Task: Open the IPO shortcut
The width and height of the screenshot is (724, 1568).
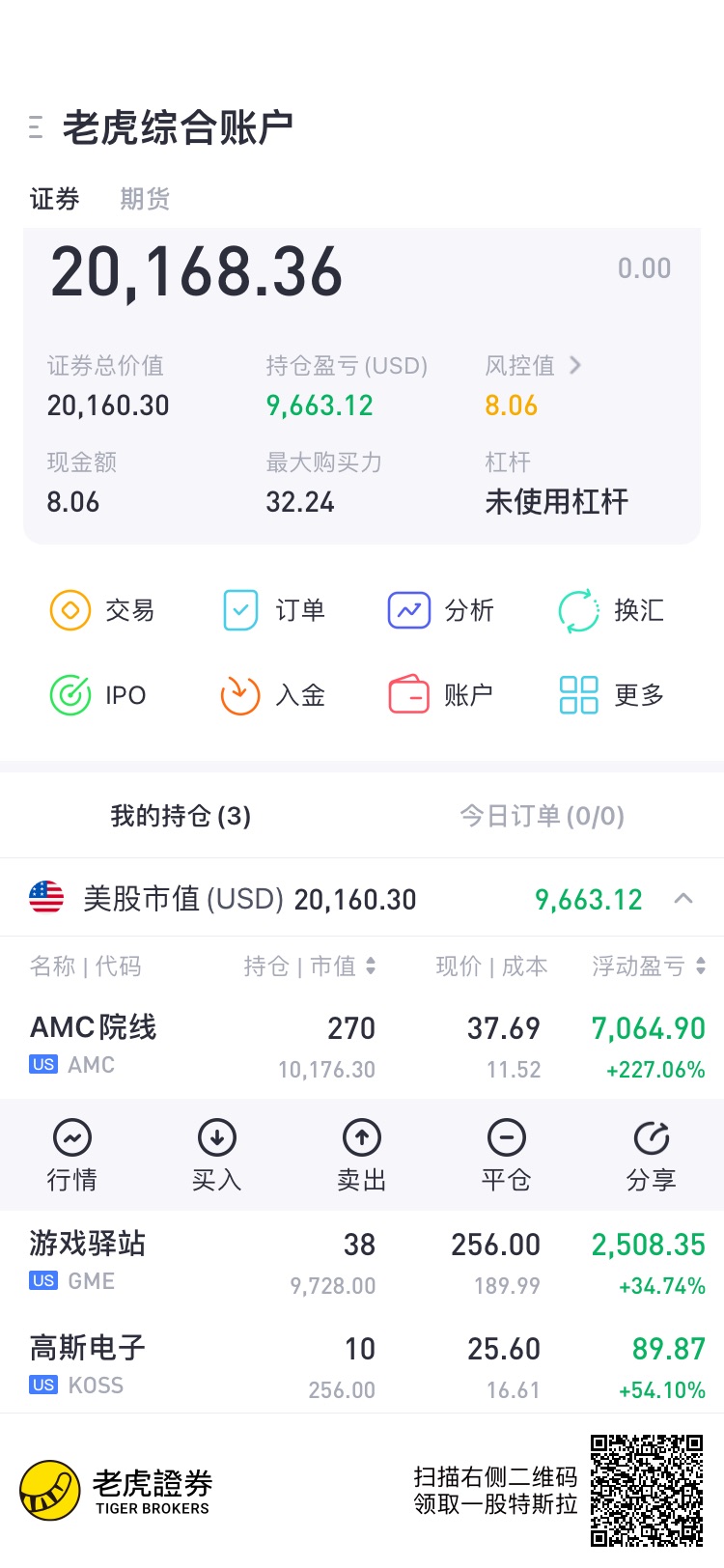Action: pos(97,695)
